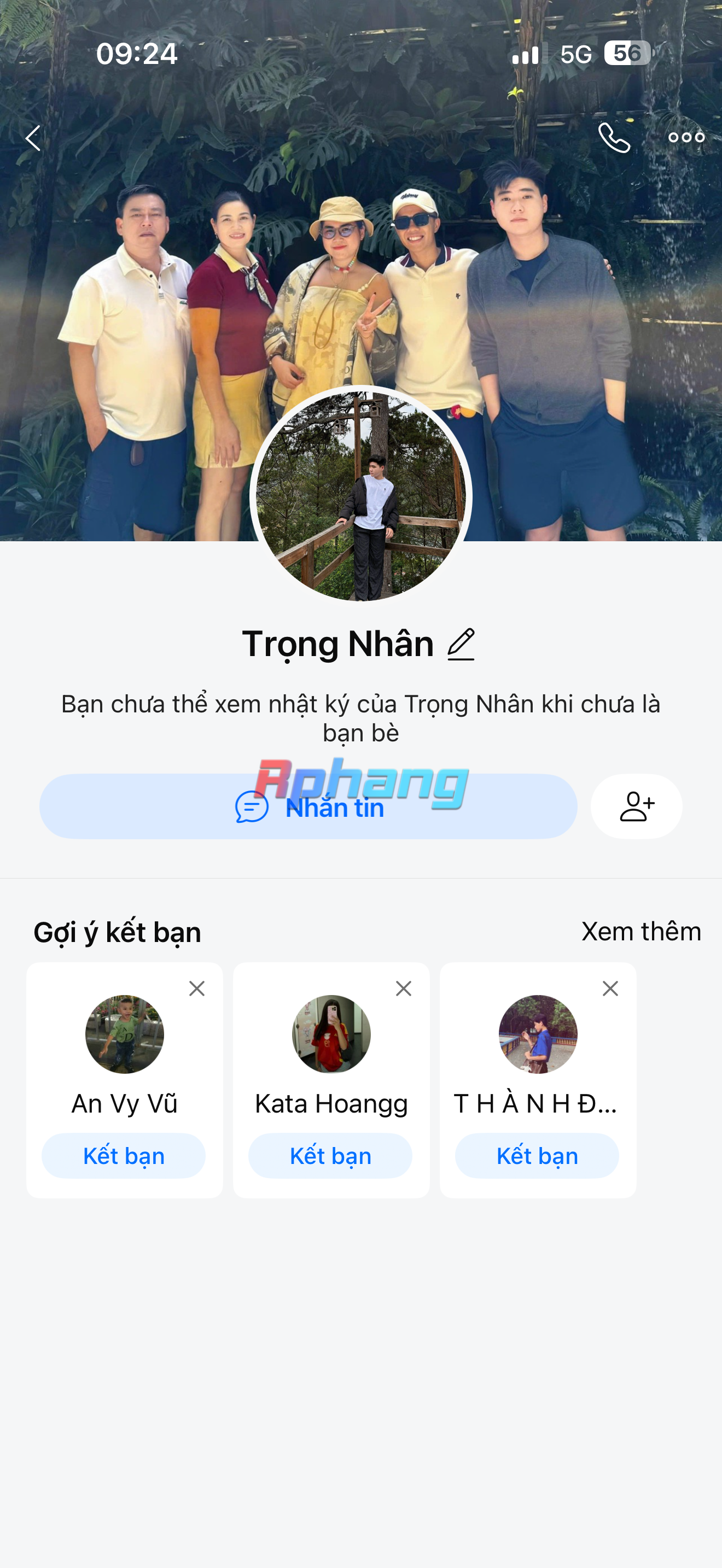
Task: Open the three-dot overflow menu
Action: (686, 138)
